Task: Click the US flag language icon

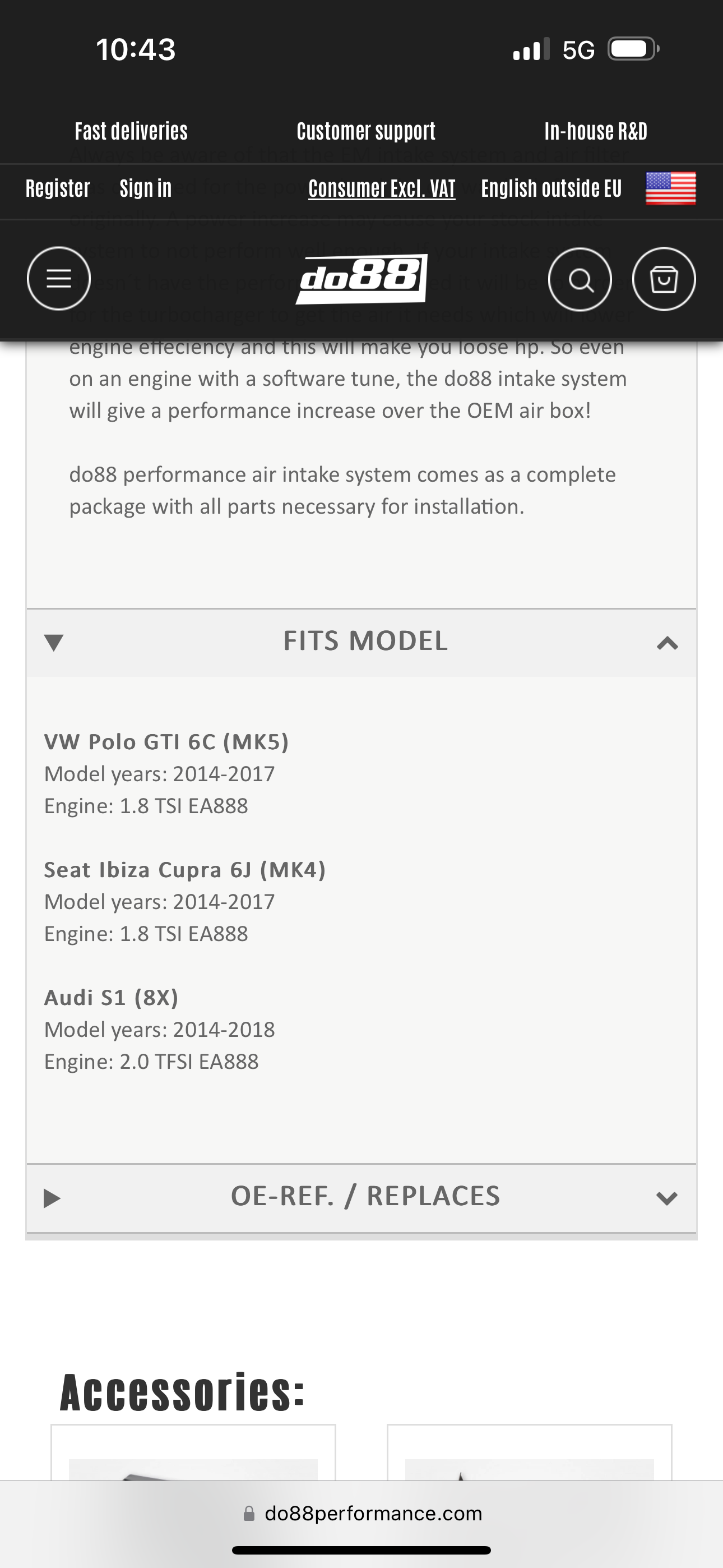Action: [671, 188]
